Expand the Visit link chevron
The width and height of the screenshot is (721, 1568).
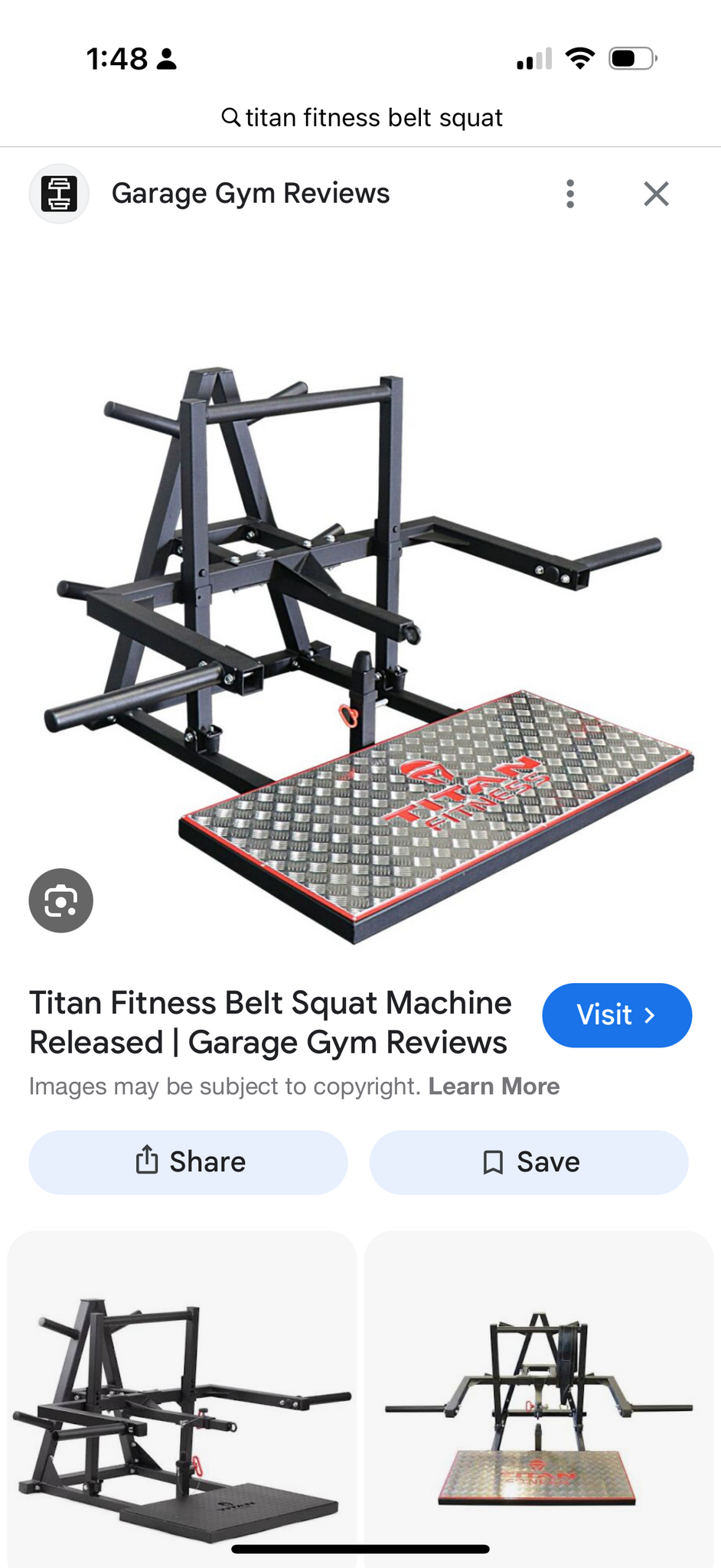(650, 1014)
